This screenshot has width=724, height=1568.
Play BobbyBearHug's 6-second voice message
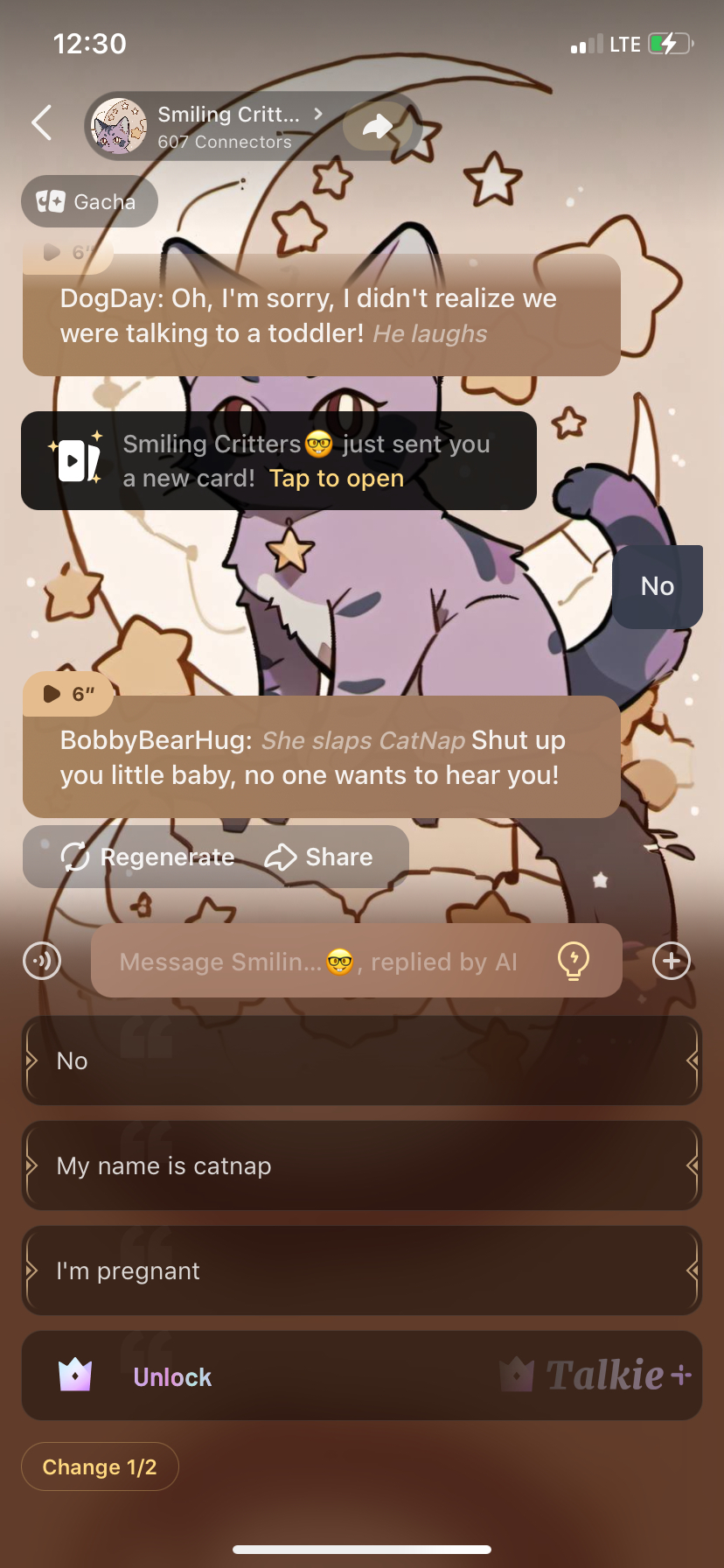click(68, 694)
